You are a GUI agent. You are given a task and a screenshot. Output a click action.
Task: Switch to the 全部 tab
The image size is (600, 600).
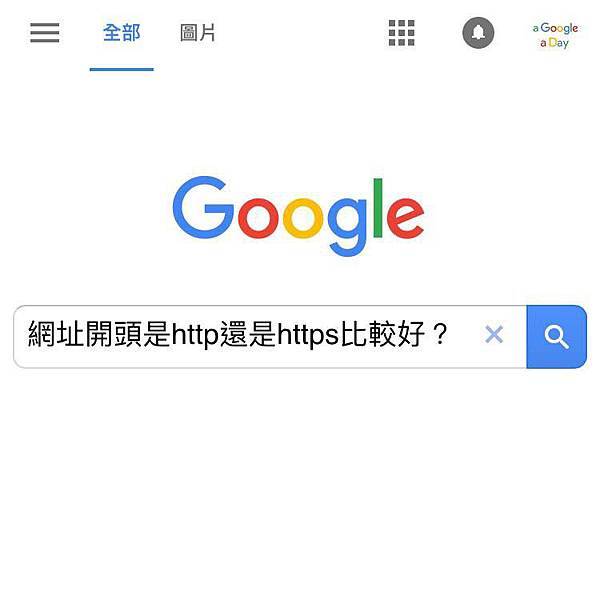pos(121,33)
